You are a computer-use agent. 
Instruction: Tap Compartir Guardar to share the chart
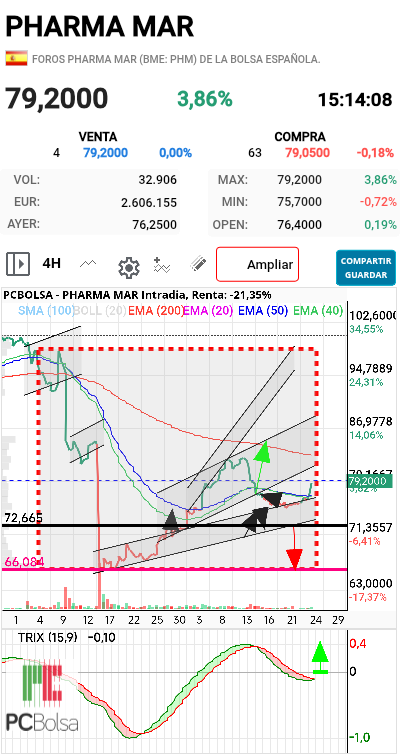[366, 268]
